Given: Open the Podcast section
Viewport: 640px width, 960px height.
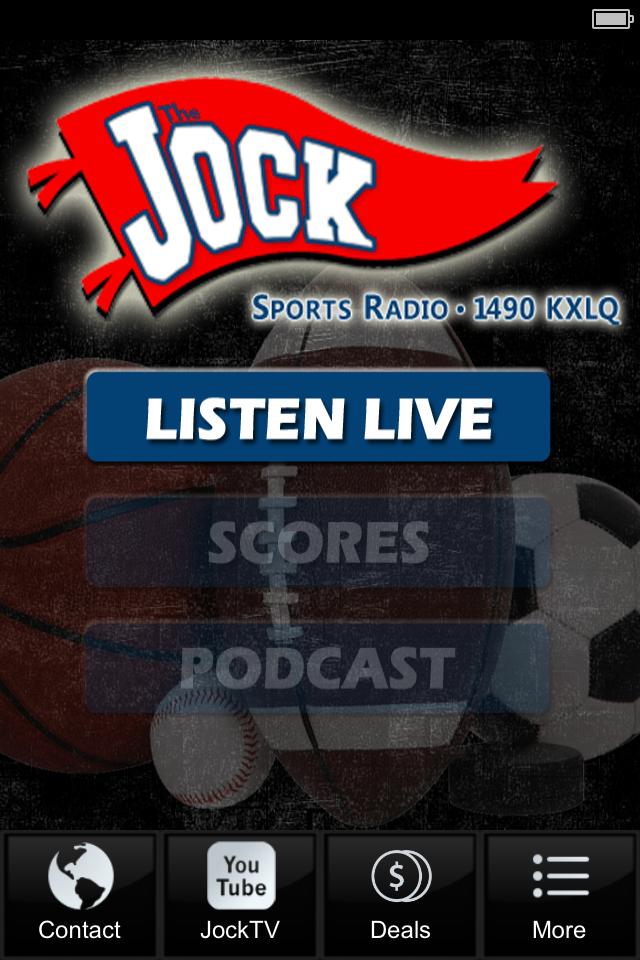Looking at the screenshot, I should pyautogui.click(x=318, y=667).
